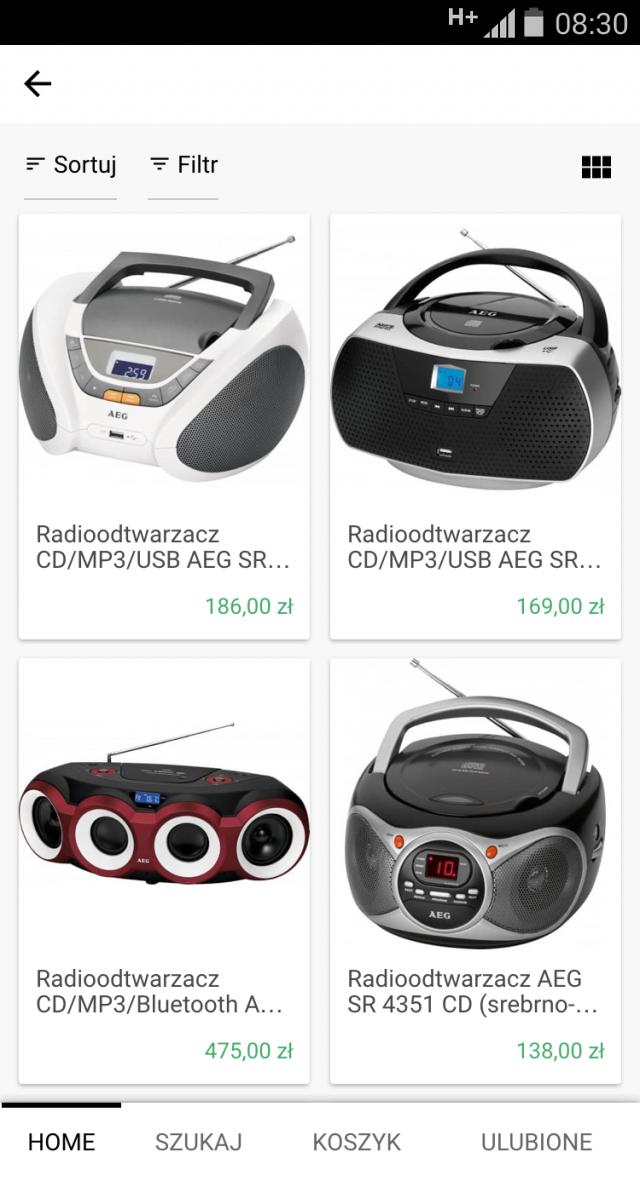Select the AEG SR 4351 CD radio
The height and width of the screenshot is (1181, 640).
tap(475, 870)
